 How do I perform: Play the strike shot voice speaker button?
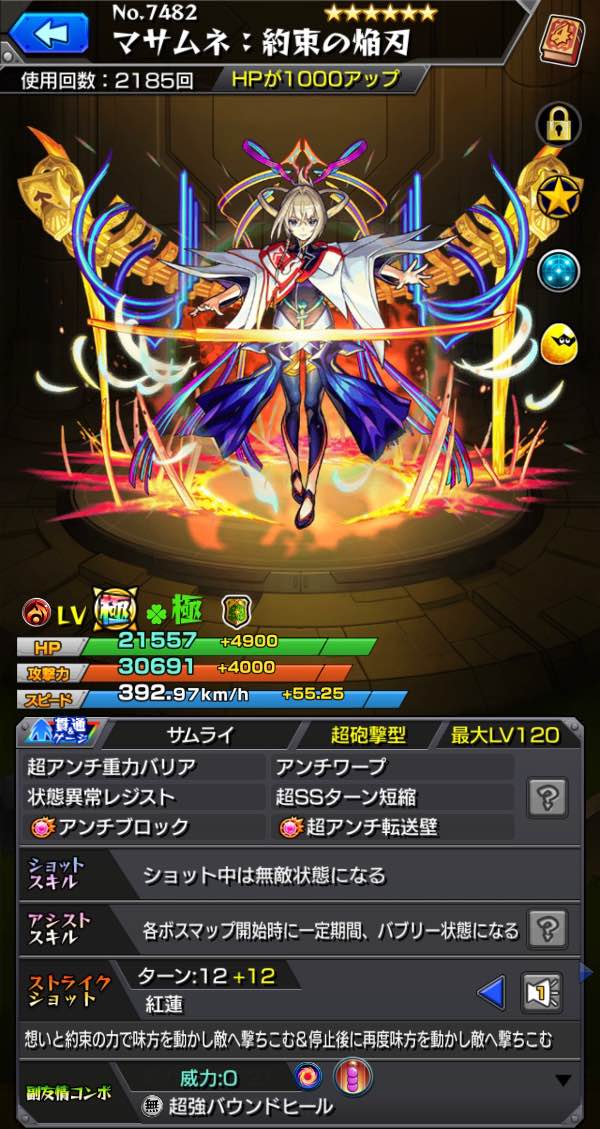[542, 993]
